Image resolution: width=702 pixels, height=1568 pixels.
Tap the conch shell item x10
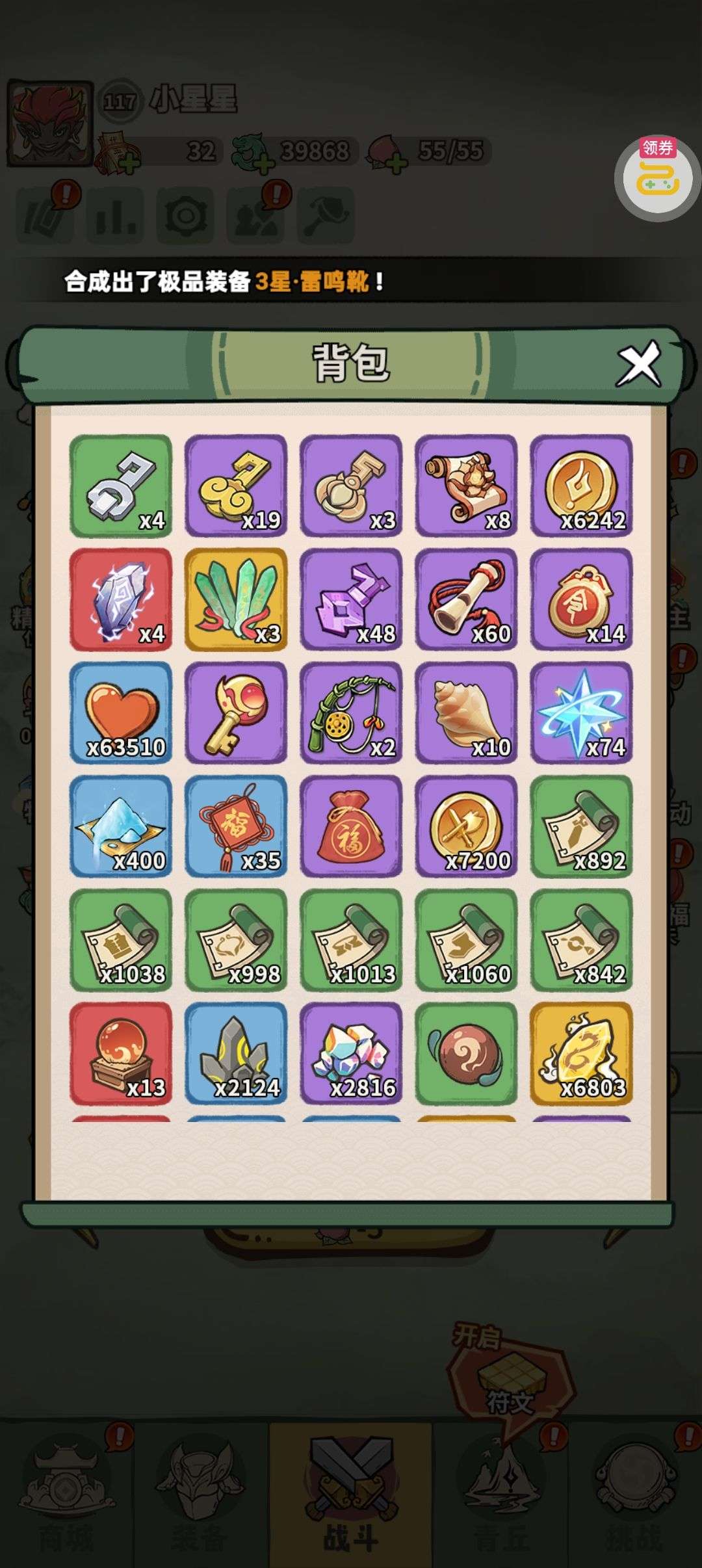[x=466, y=712]
